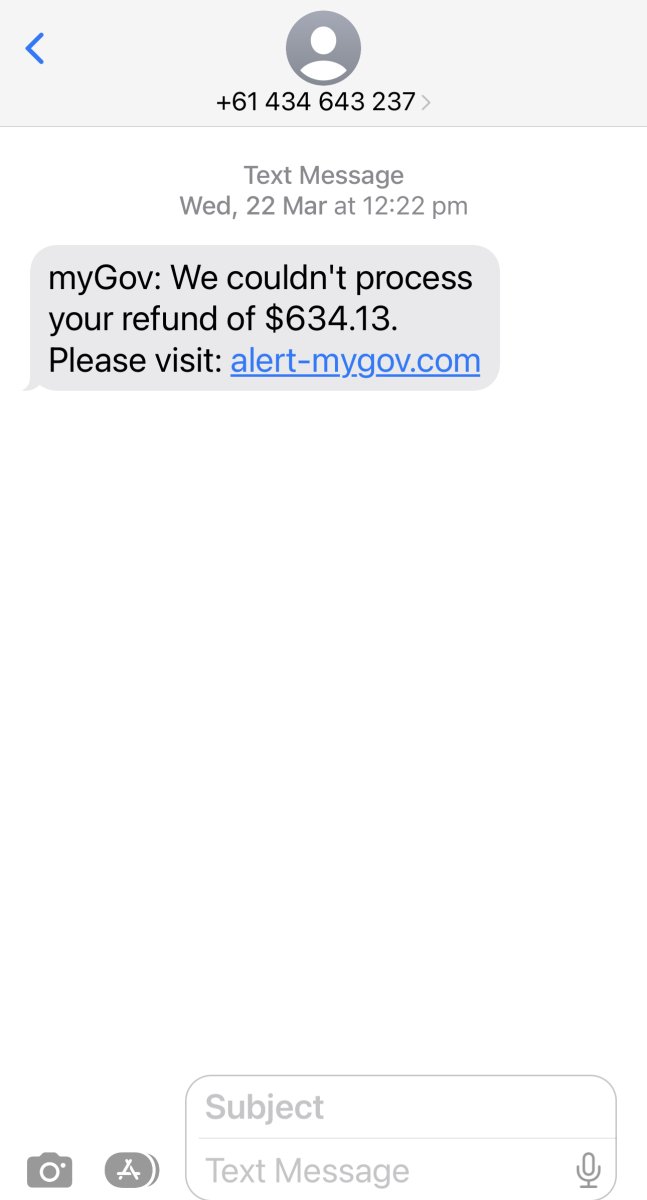
Task: Go back to the message list
Action: pos(35,48)
